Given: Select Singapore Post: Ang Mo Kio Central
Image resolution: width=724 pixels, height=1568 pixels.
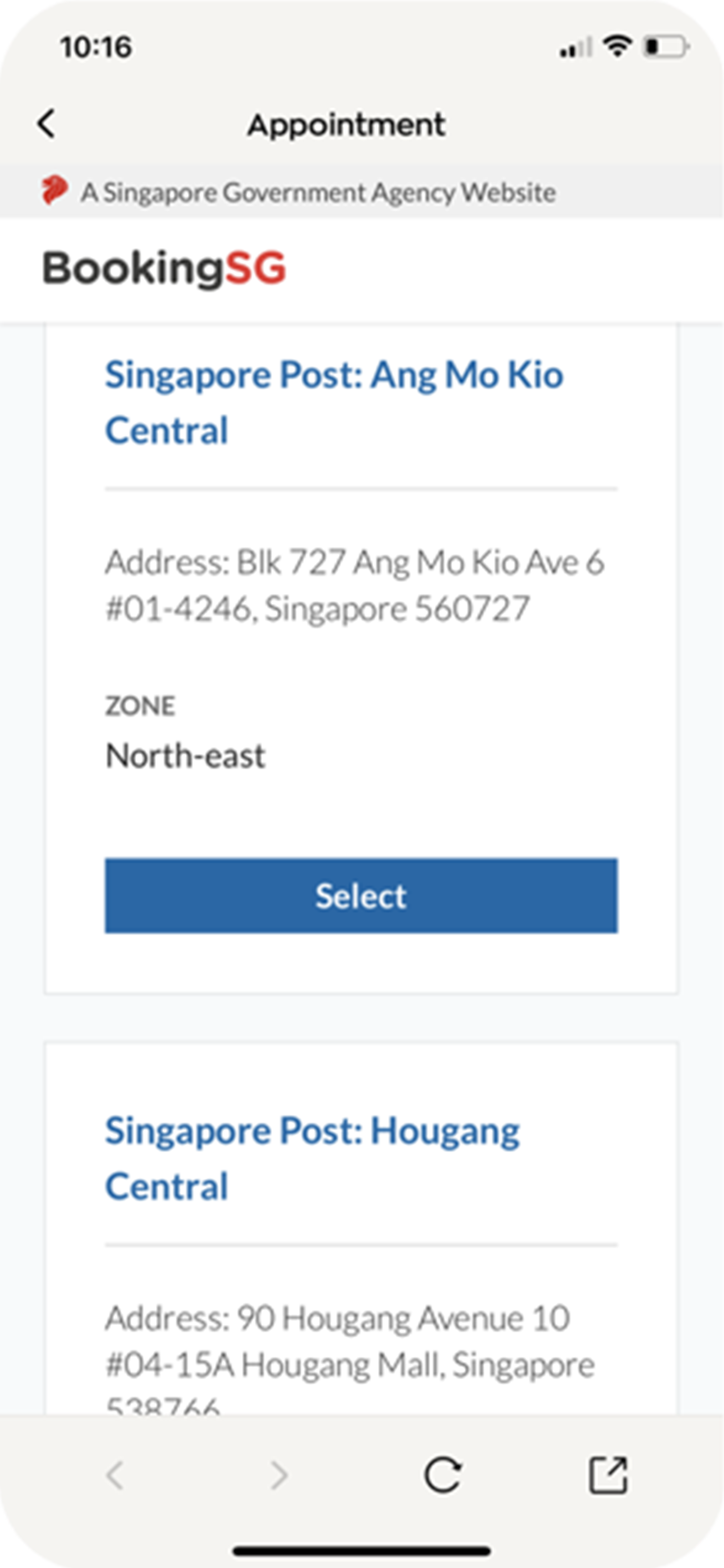Looking at the screenshot, I should pos(361,896).
